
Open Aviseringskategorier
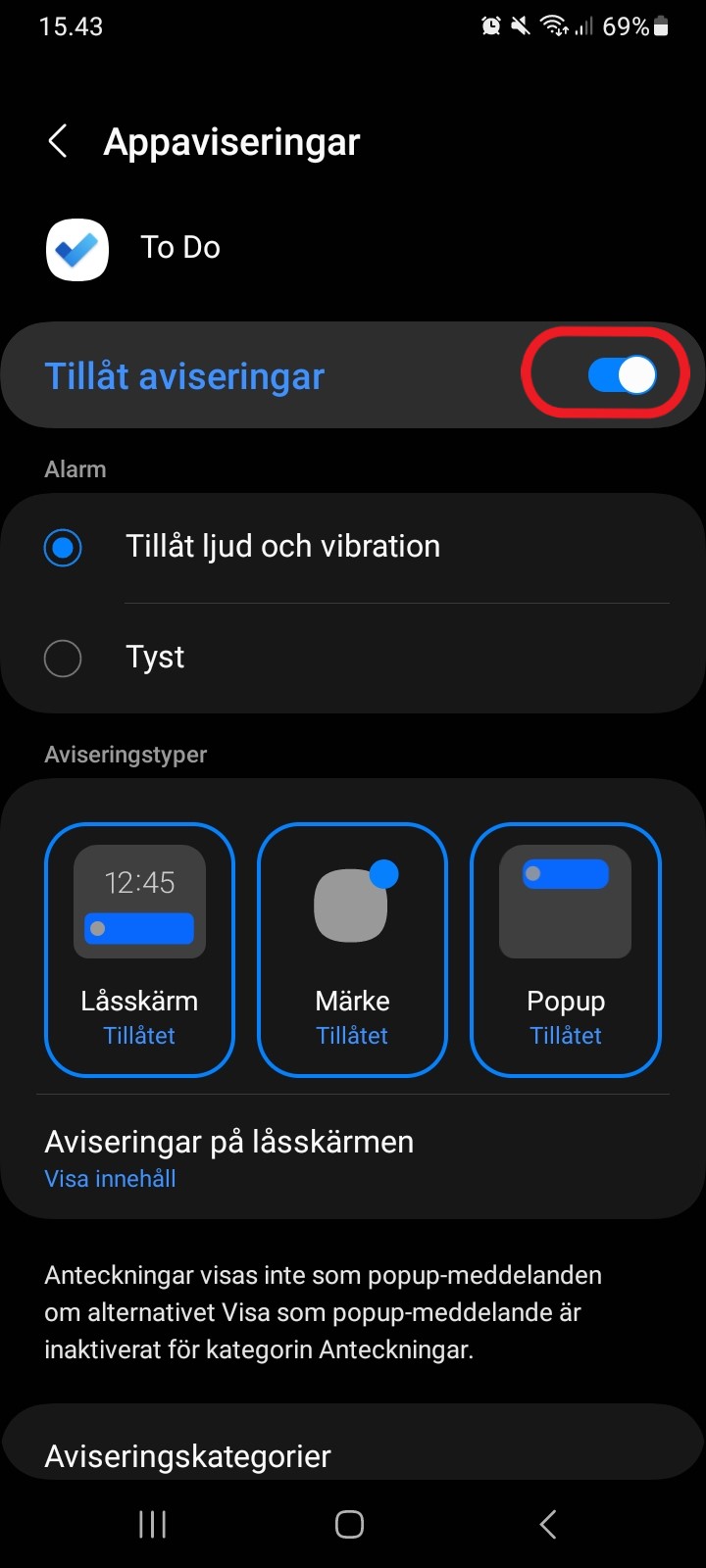click(x=353, y=1448)
